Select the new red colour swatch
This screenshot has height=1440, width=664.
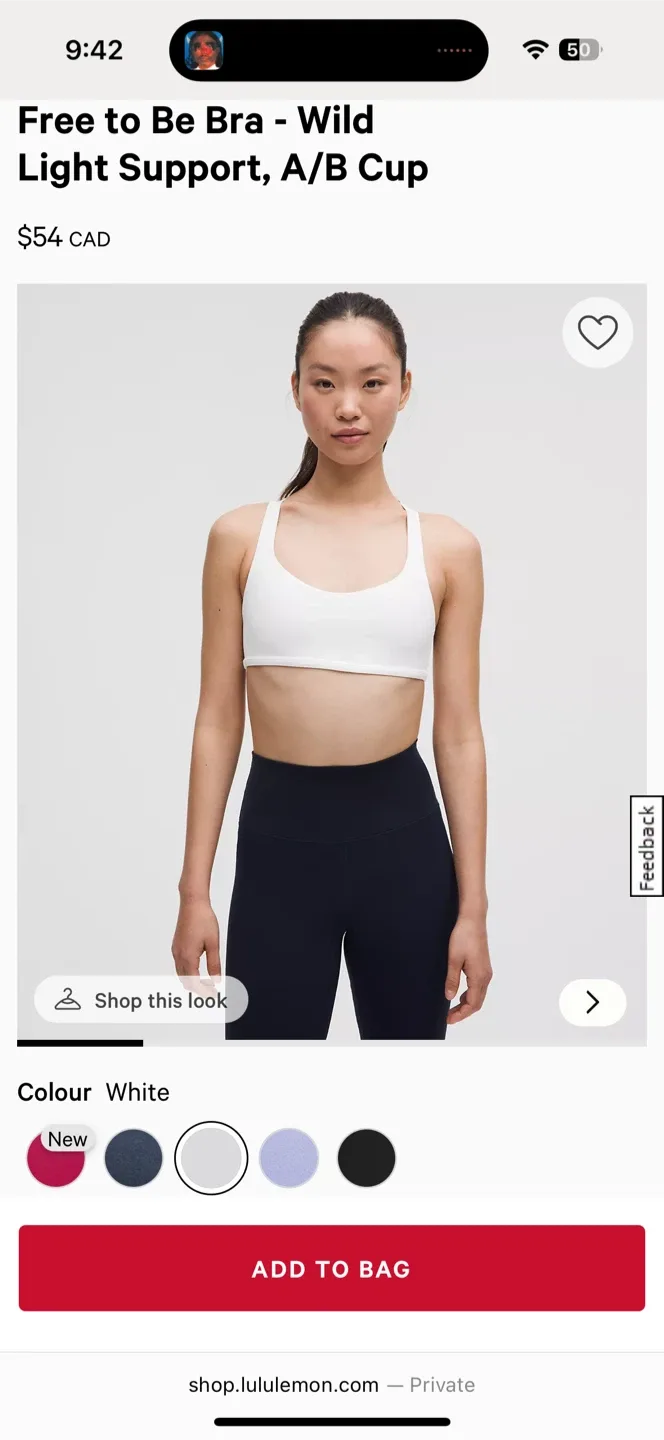[x=56, y=1158]
